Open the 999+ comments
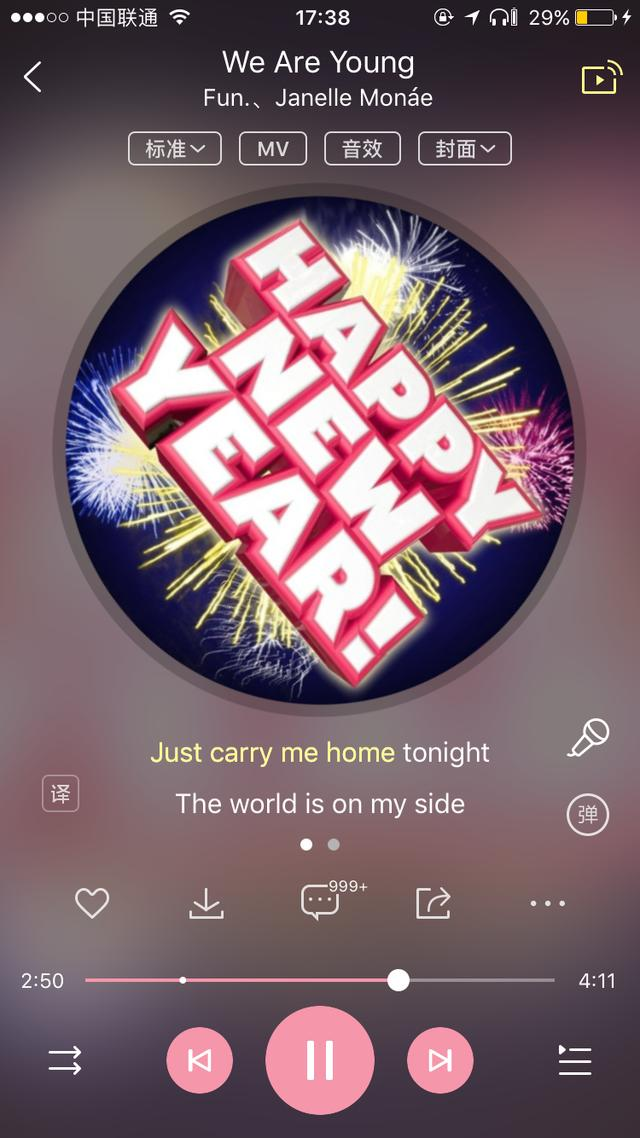 [322, 902]
